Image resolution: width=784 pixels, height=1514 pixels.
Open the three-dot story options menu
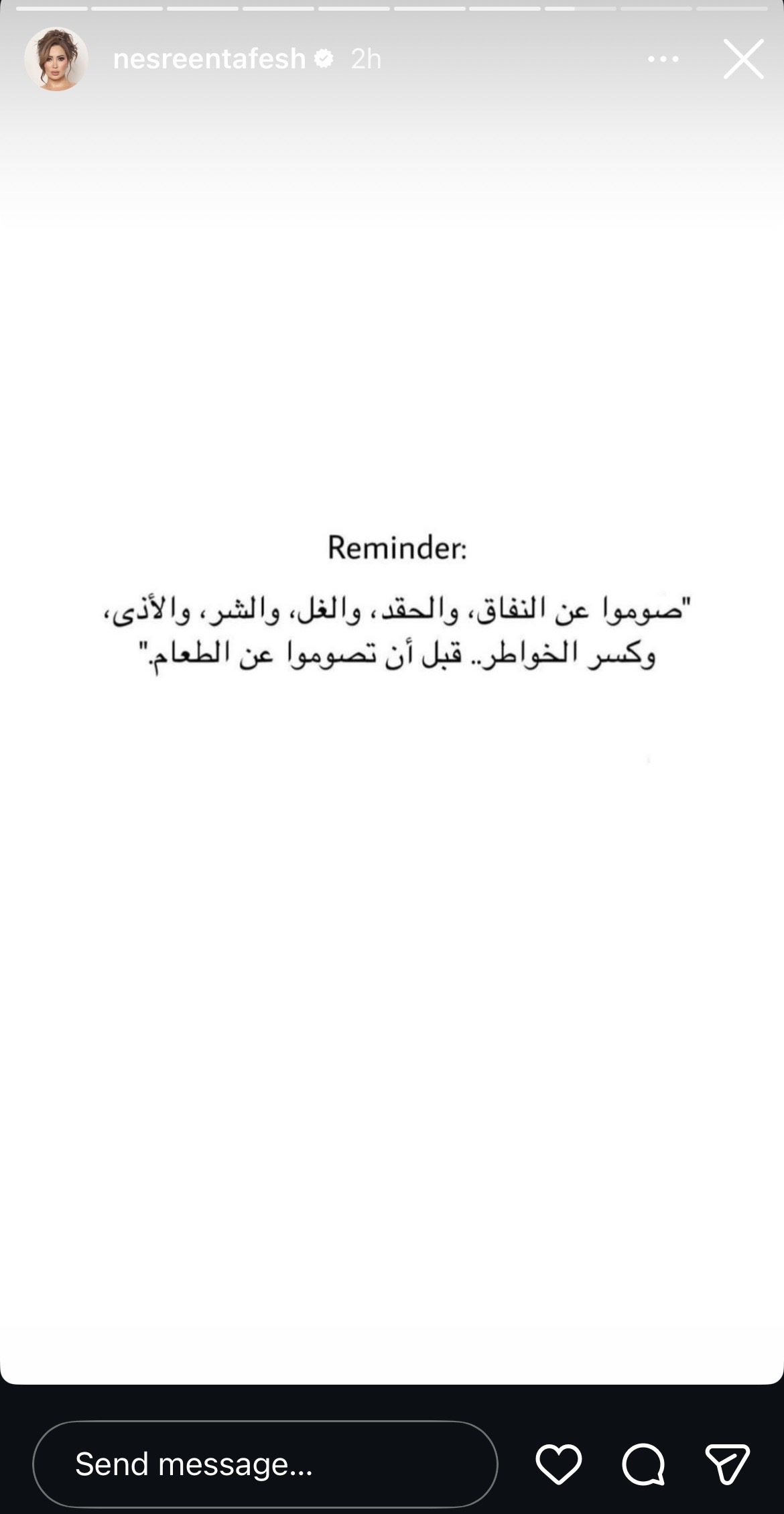663,59
